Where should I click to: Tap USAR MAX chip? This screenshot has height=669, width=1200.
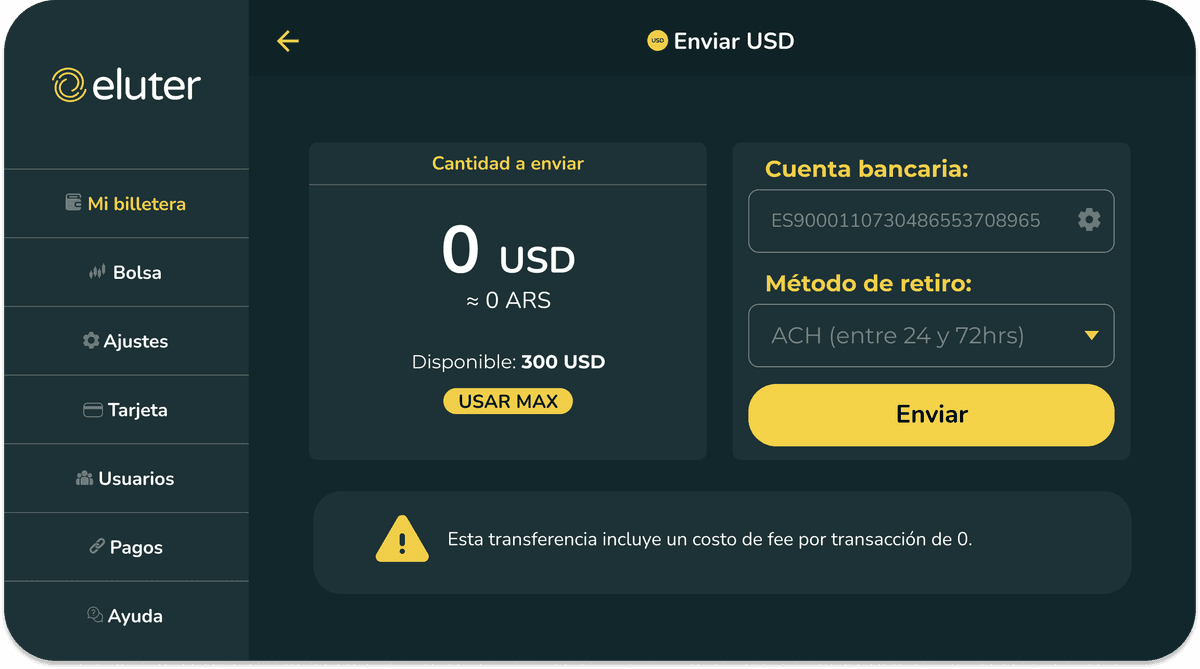[x=508, y=402]
